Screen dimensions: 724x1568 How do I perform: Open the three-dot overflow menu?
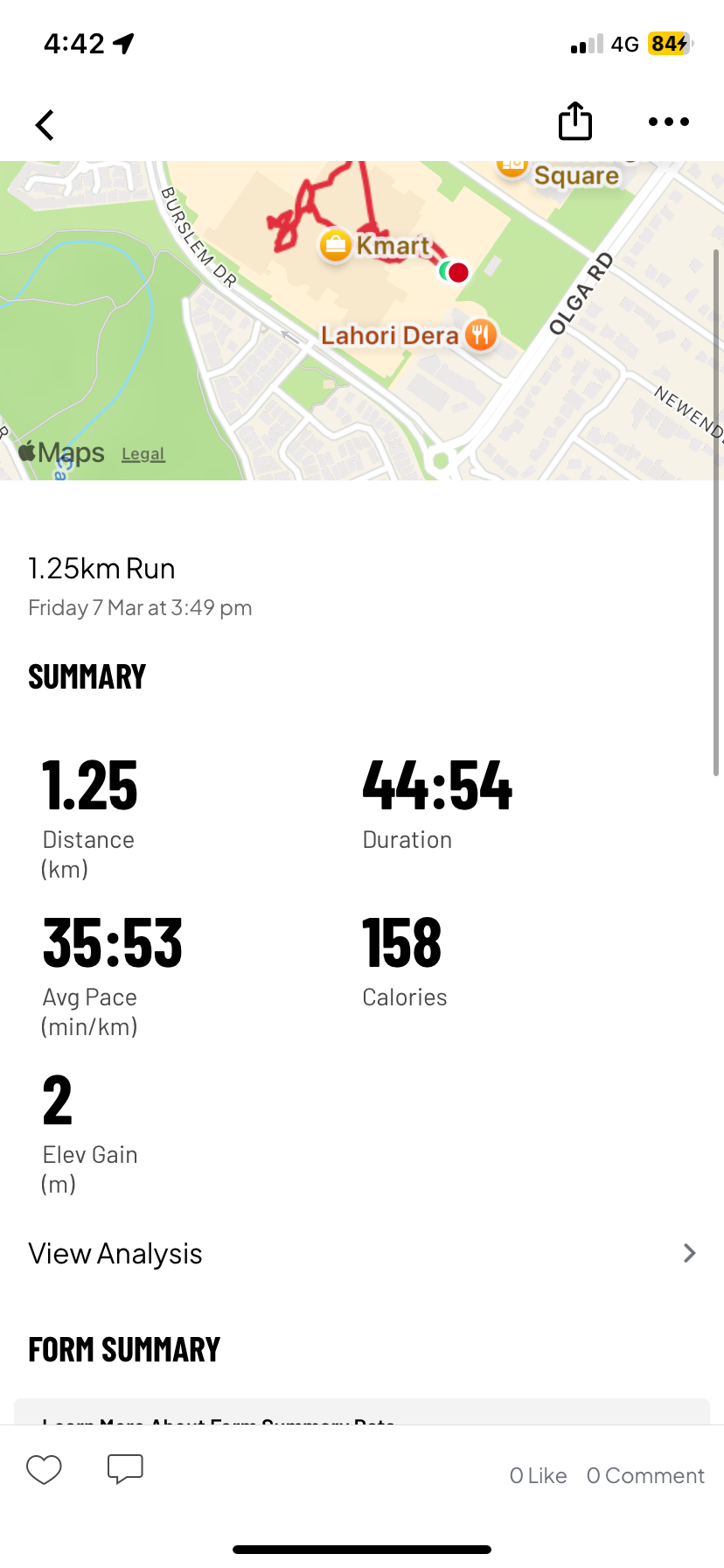click(x=669, y=122)
